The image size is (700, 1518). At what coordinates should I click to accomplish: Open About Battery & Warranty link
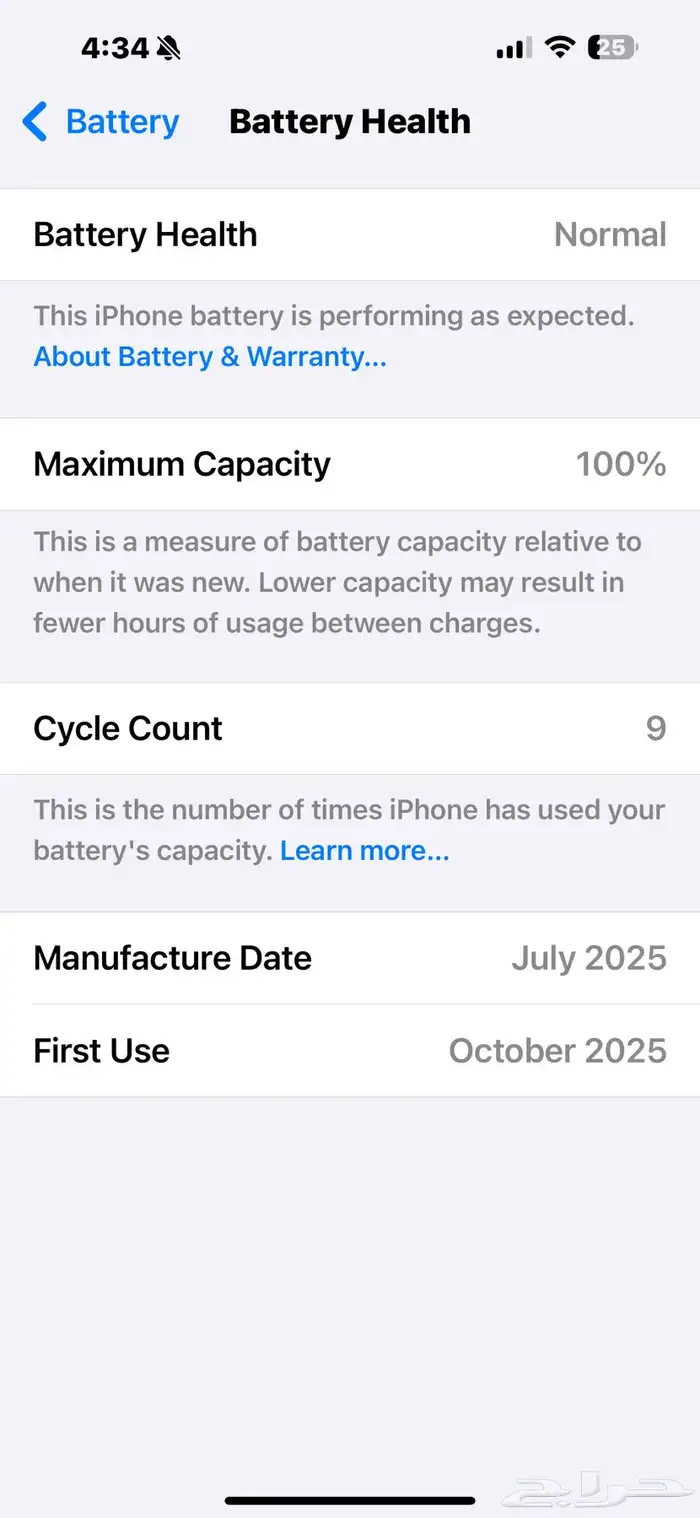(x=210, y=357)
